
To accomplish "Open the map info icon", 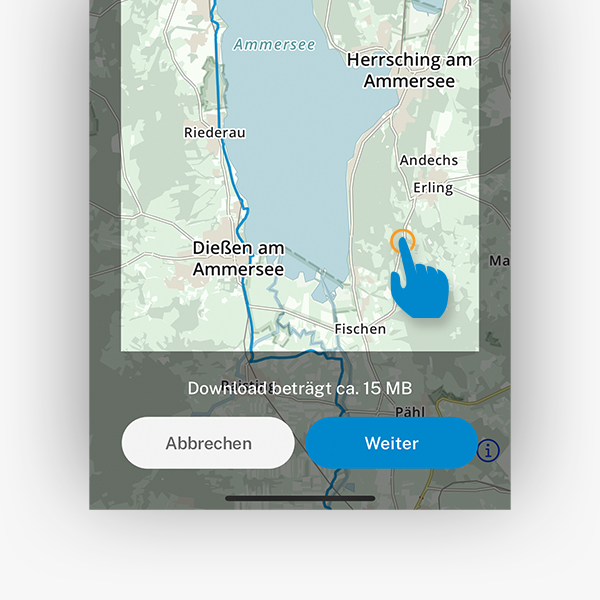I will [x=488, y=450].
